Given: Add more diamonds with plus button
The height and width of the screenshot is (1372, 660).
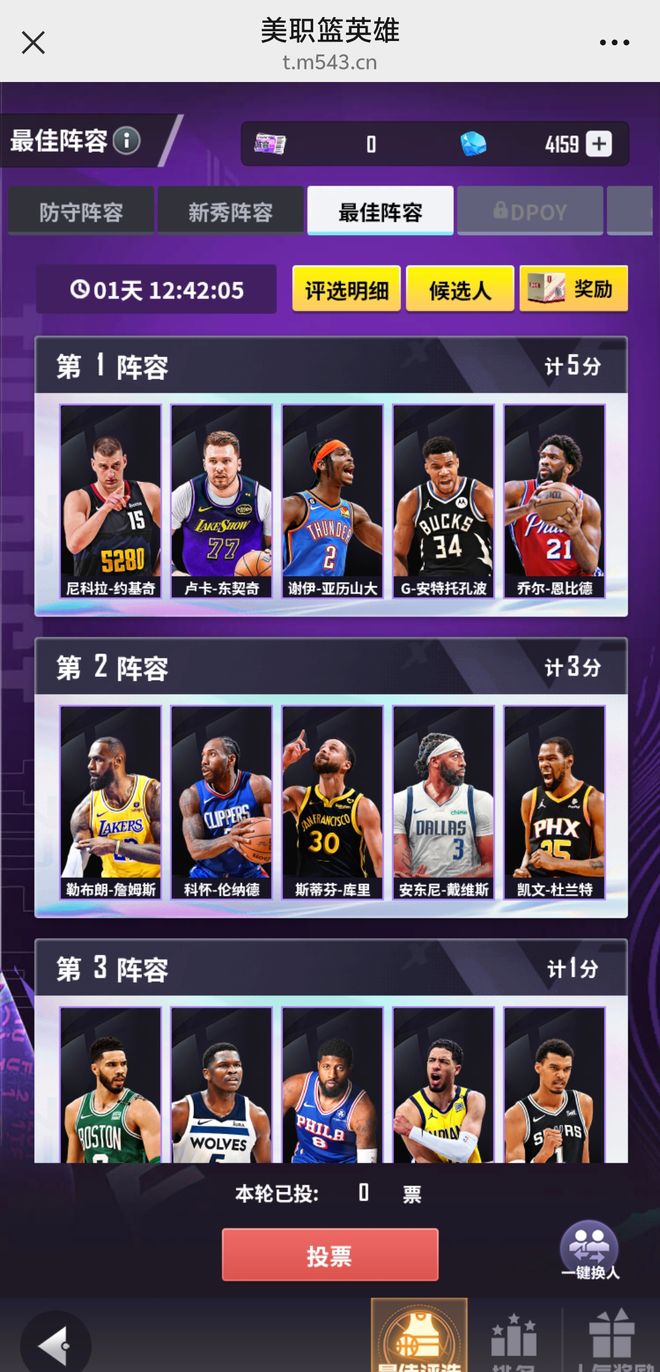Looking at the screenshot, I should [598, 144].
